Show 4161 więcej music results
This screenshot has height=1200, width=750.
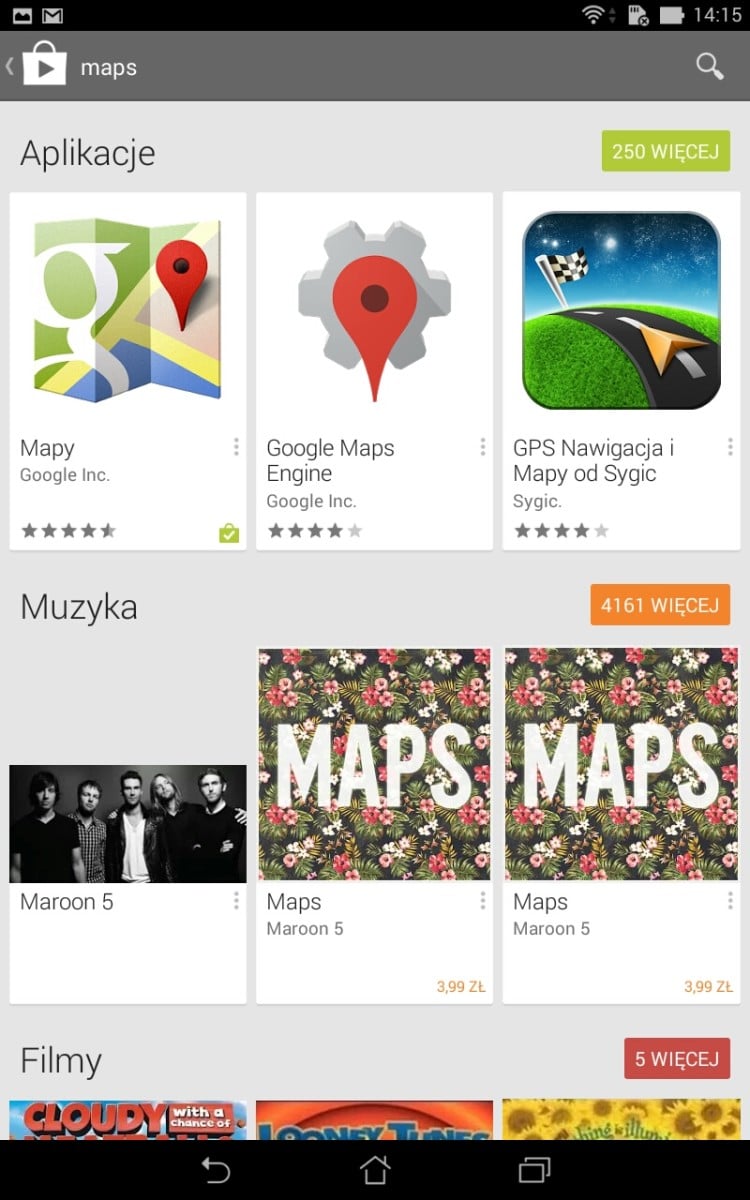(x=659, y=605)
